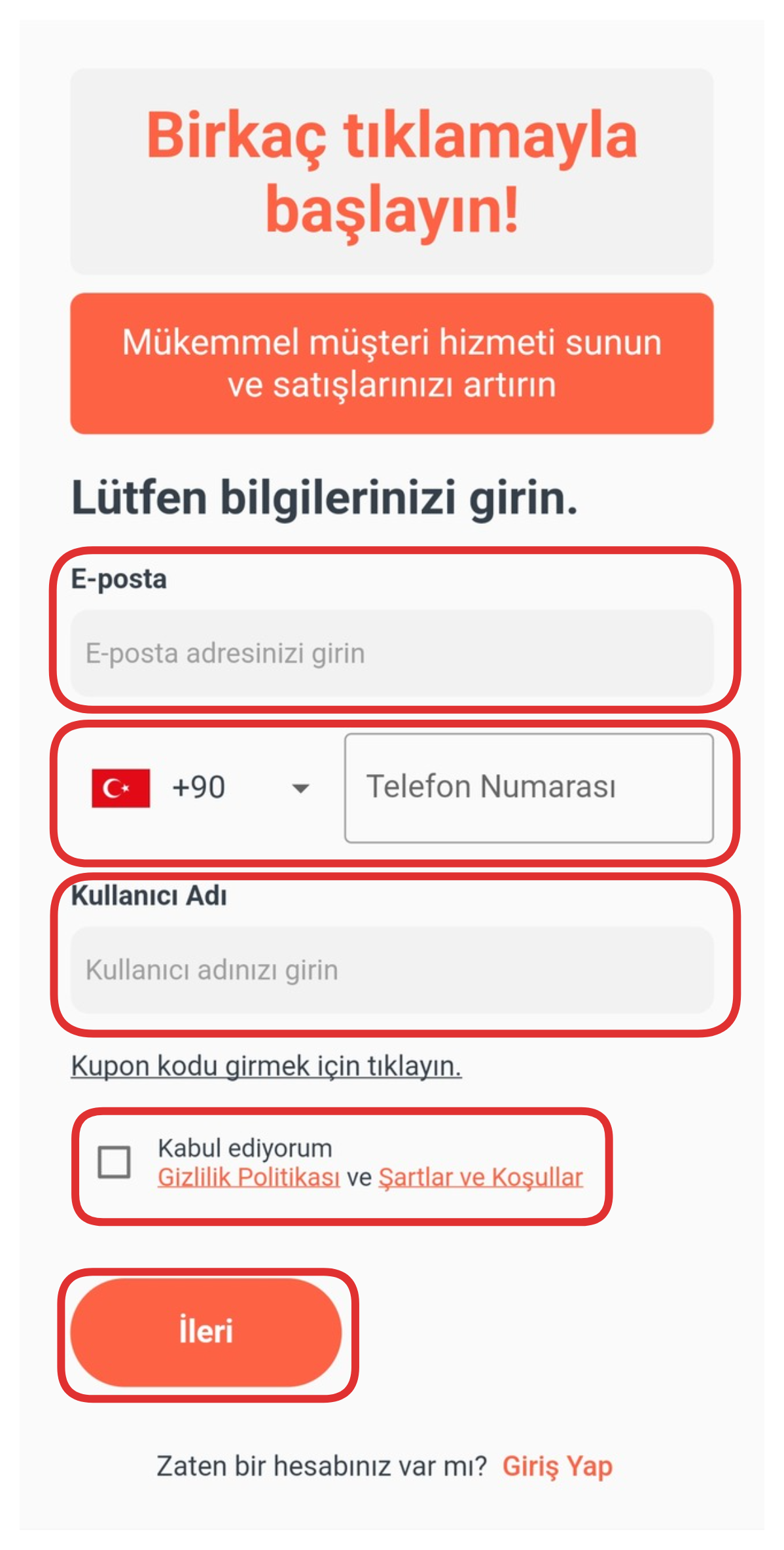Go to Giriş Yap login
This screenshot has width=784, height=1550.
558,1466
